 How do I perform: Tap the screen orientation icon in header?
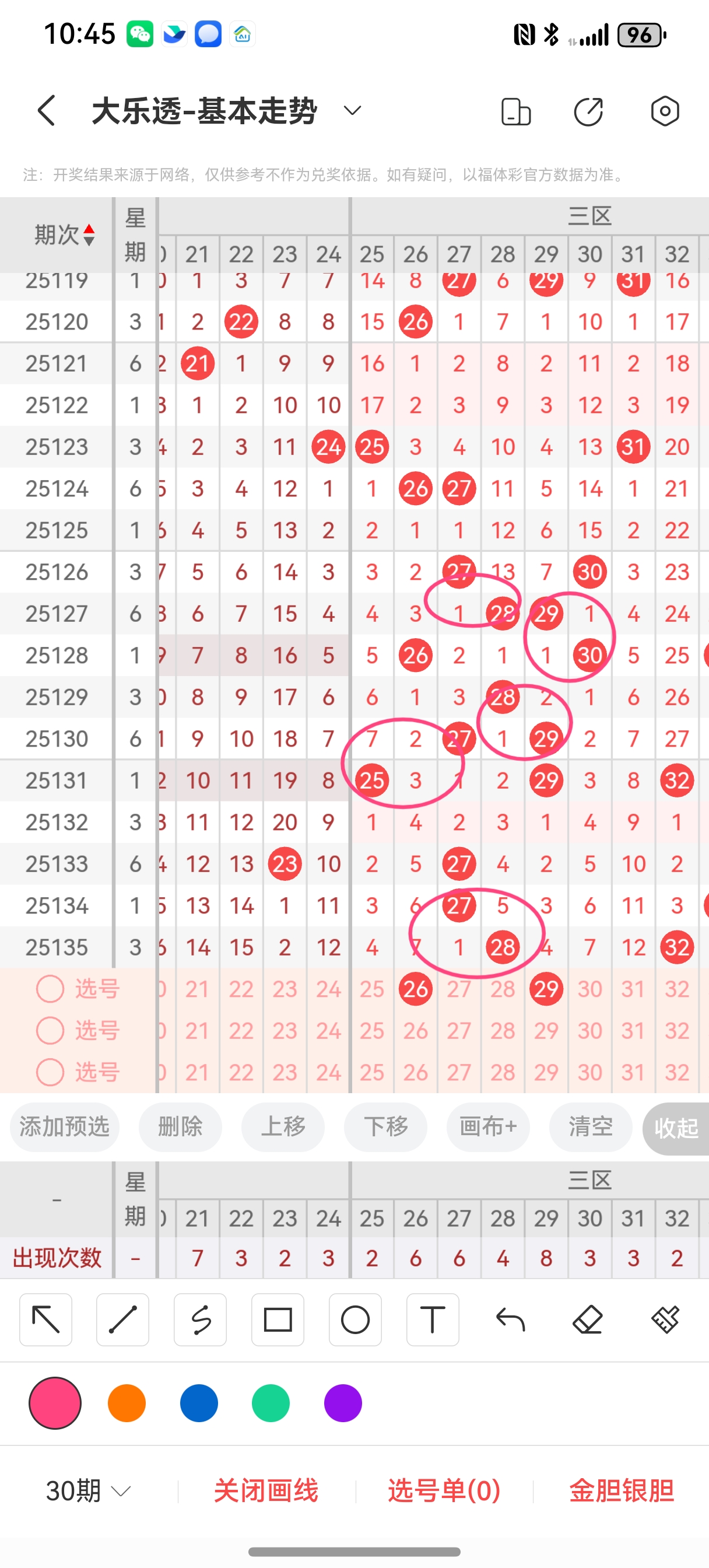tap(515, 111)
